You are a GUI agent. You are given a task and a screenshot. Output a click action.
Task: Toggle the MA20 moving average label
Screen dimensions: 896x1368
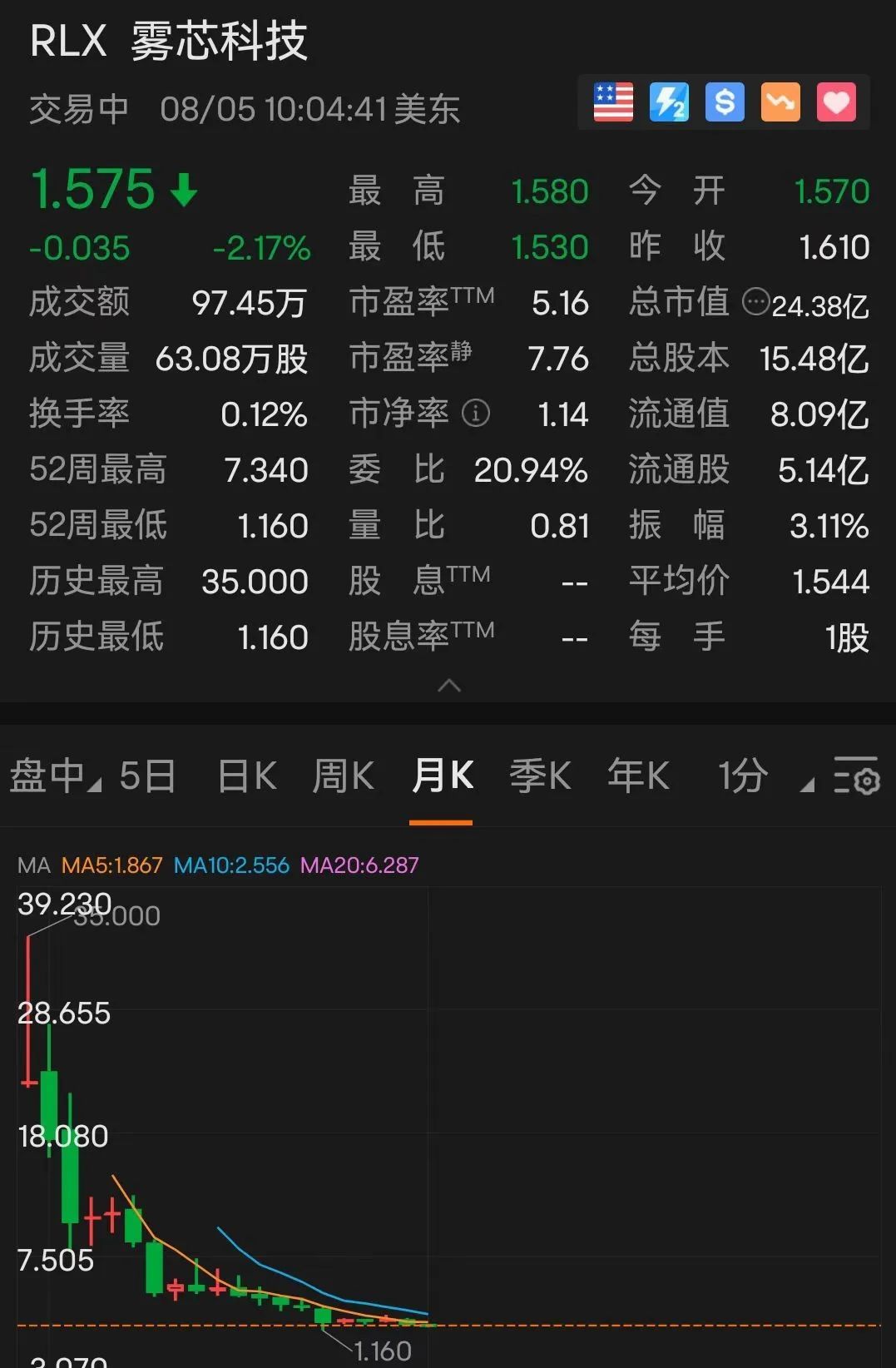tap(359, 865)
